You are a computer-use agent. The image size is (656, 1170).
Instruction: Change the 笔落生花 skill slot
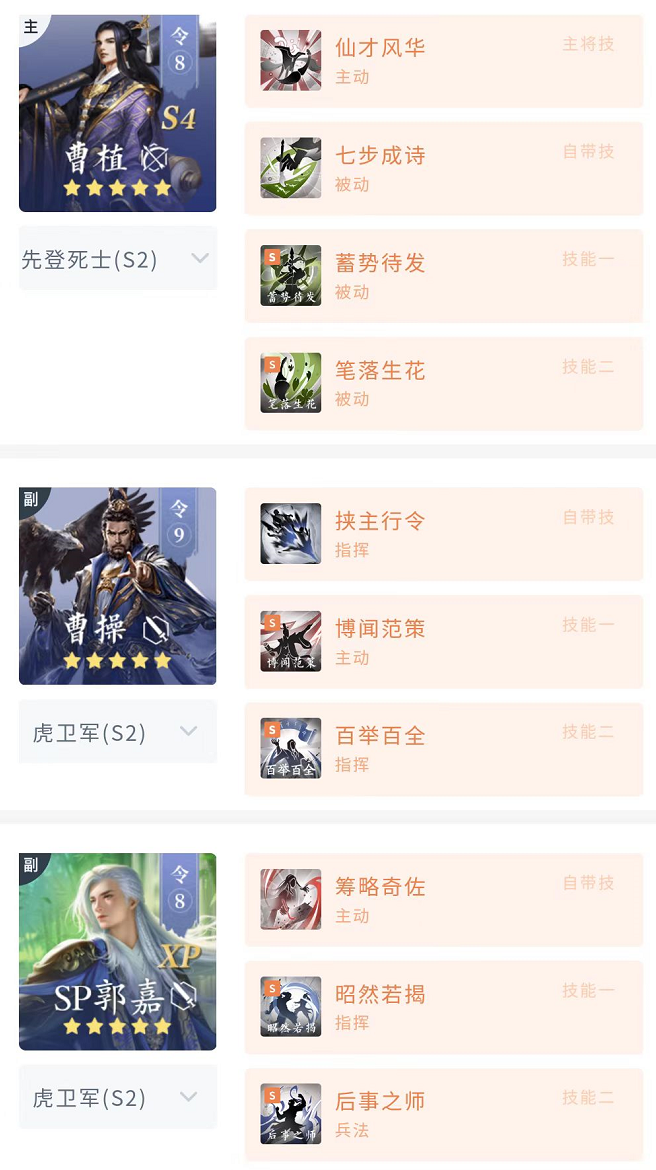coord(443,383)
